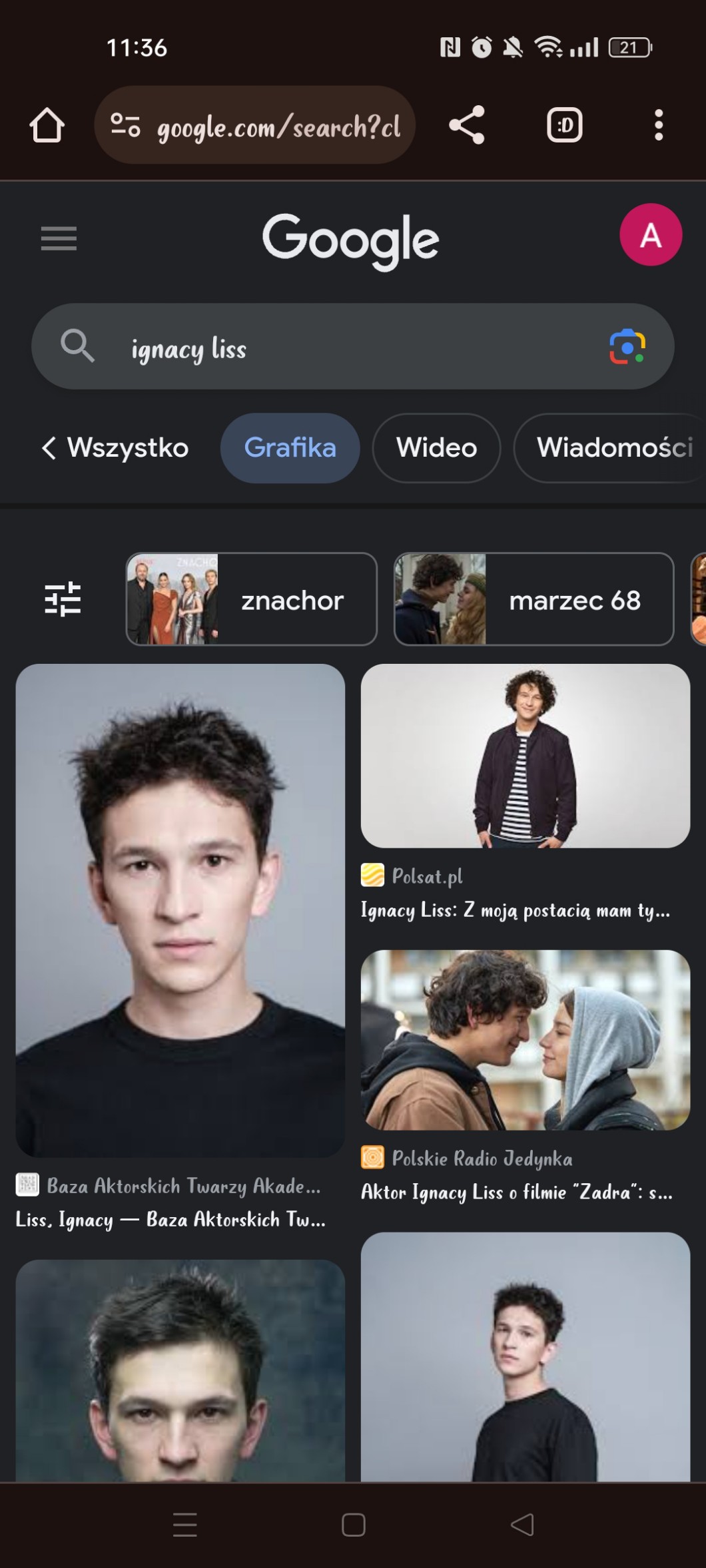This screenshot has width=706, height=1568.
Task: Go back using the system navigation bar
Action: [x=522, y=1525]
